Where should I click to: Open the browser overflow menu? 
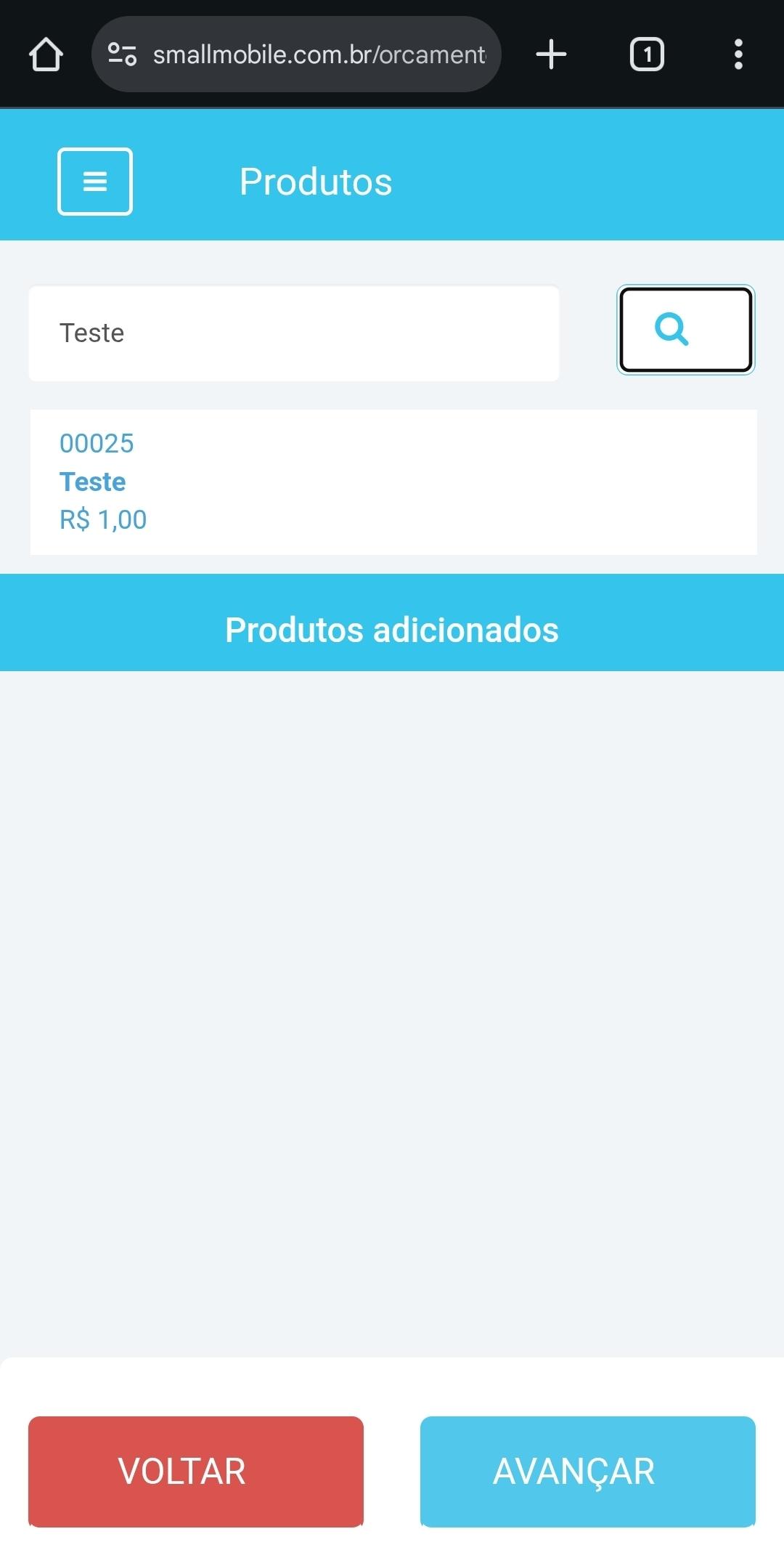pyautogui.click(x=738, y=54)
